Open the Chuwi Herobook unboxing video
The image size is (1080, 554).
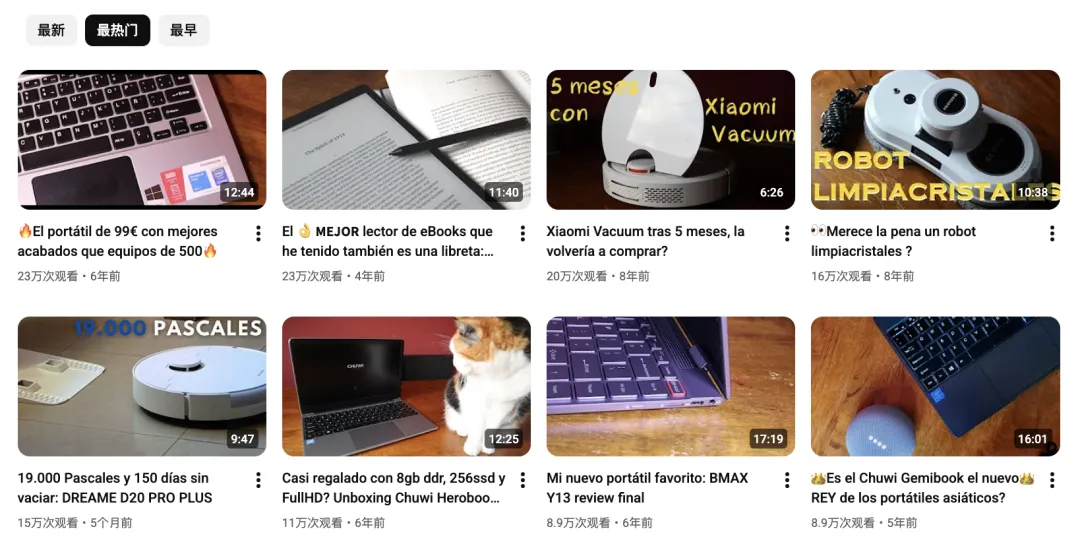pyautogui.click(x=406, y=386)
